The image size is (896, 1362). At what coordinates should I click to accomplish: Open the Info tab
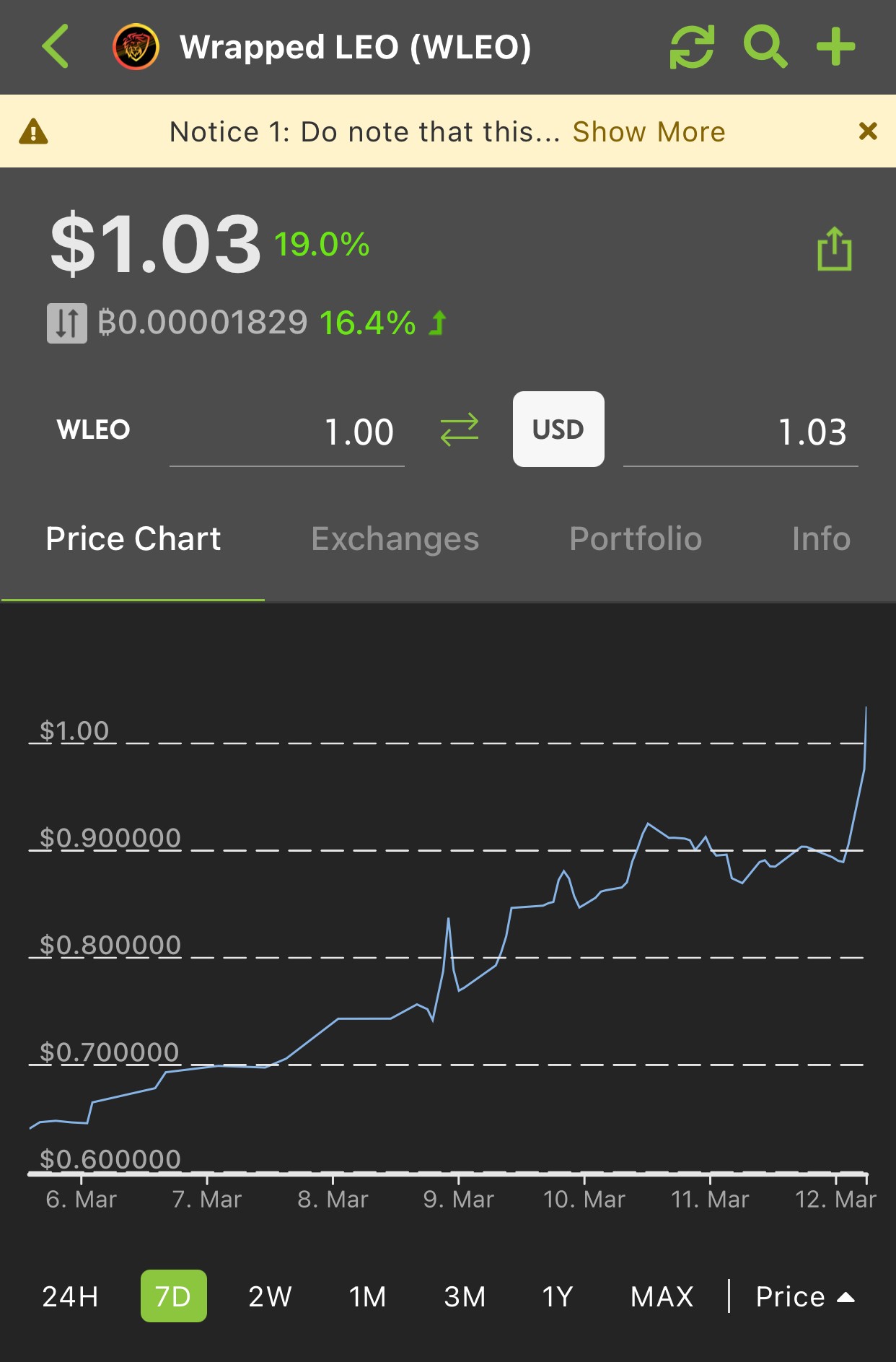coord(821,538)
